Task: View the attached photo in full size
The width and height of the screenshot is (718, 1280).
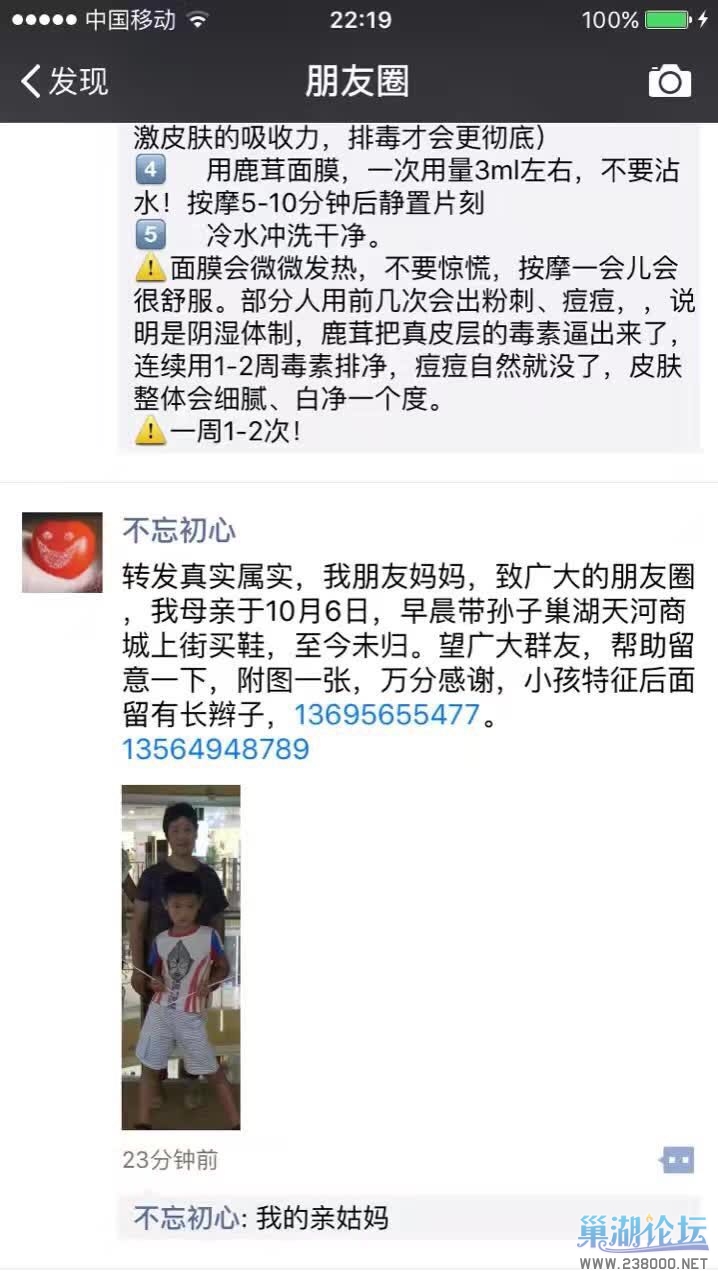Action: 180,957
